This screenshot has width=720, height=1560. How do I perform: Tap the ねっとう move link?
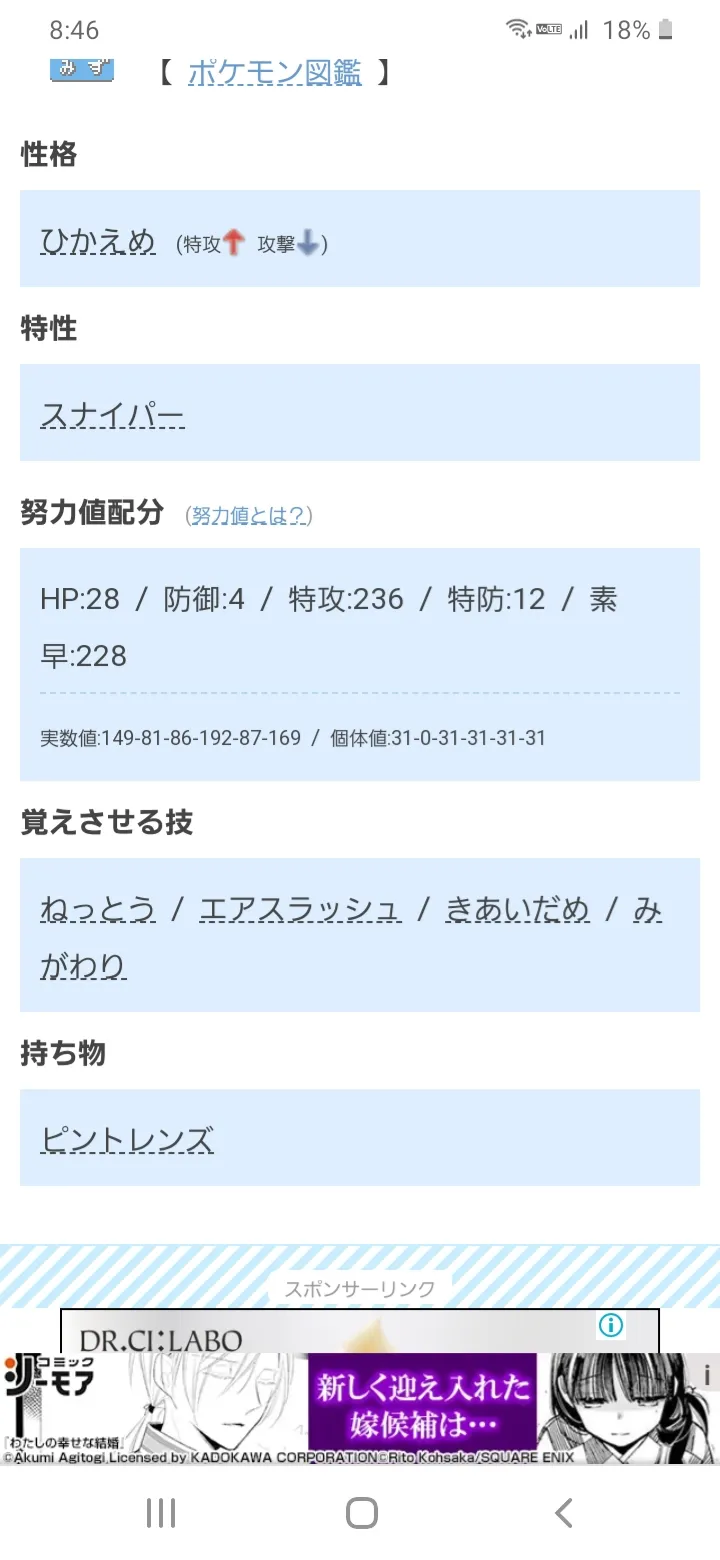[98, 909]
